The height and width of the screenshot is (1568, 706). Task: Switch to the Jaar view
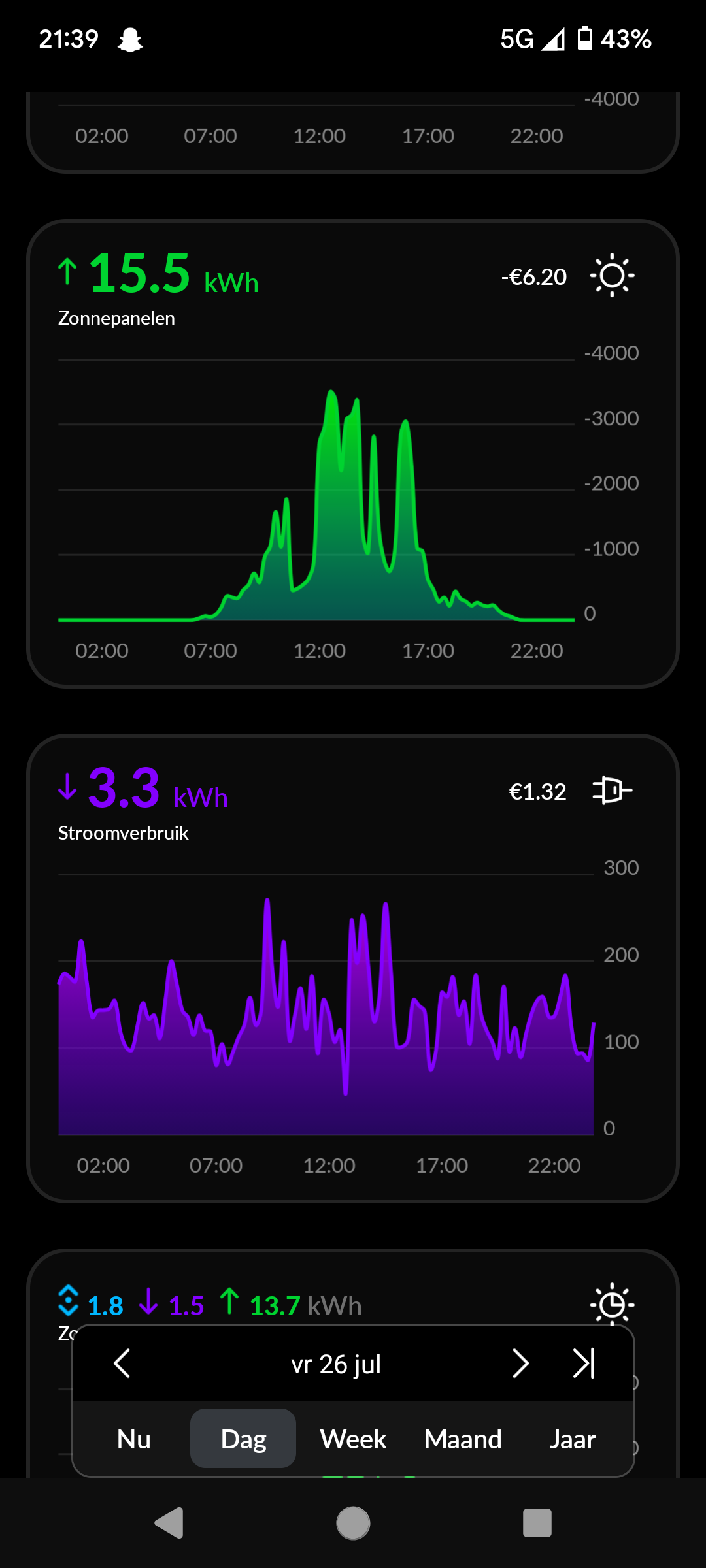tap(573, 1439)
